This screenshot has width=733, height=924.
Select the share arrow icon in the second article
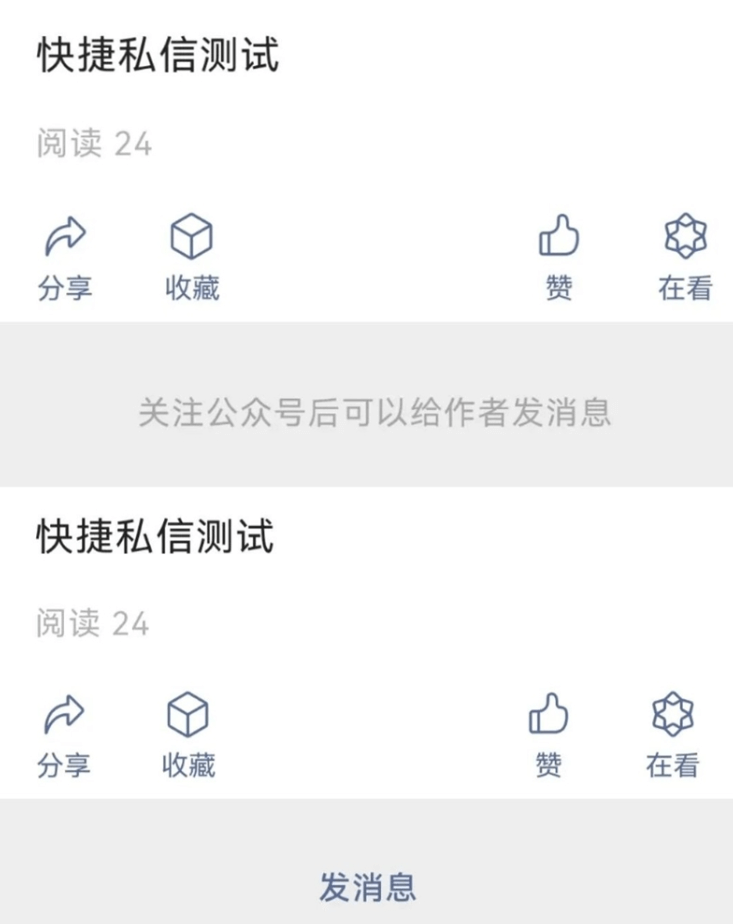[x=66, y=714]
